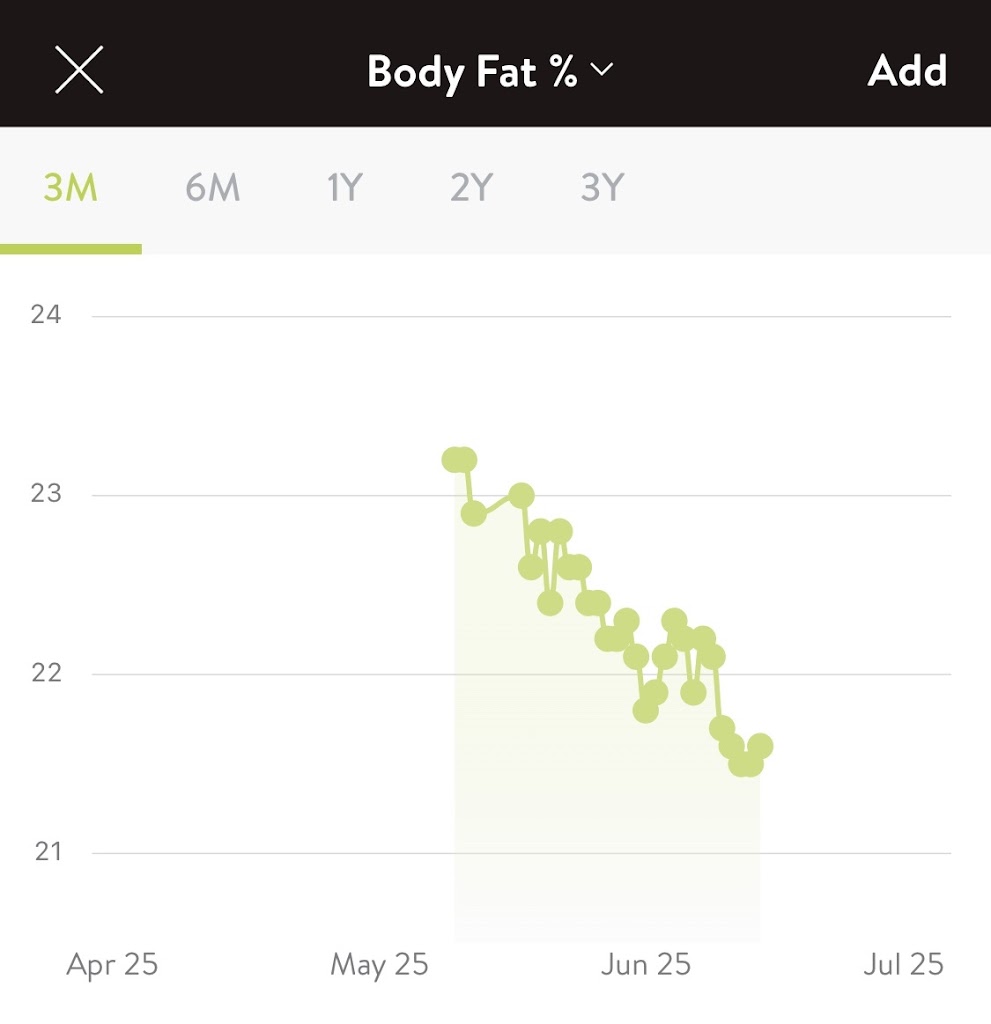Screen dimensions: 991x1024
Task: Show the 1Y time range
Action: 344,188
